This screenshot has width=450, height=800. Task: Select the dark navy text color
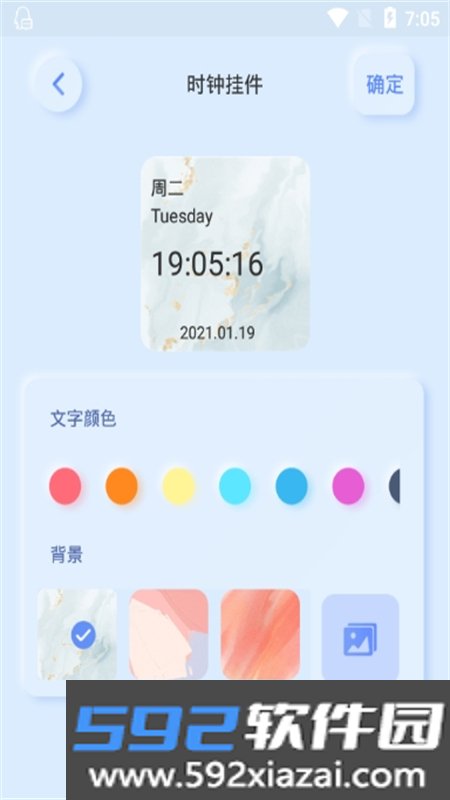pos(395,486)
